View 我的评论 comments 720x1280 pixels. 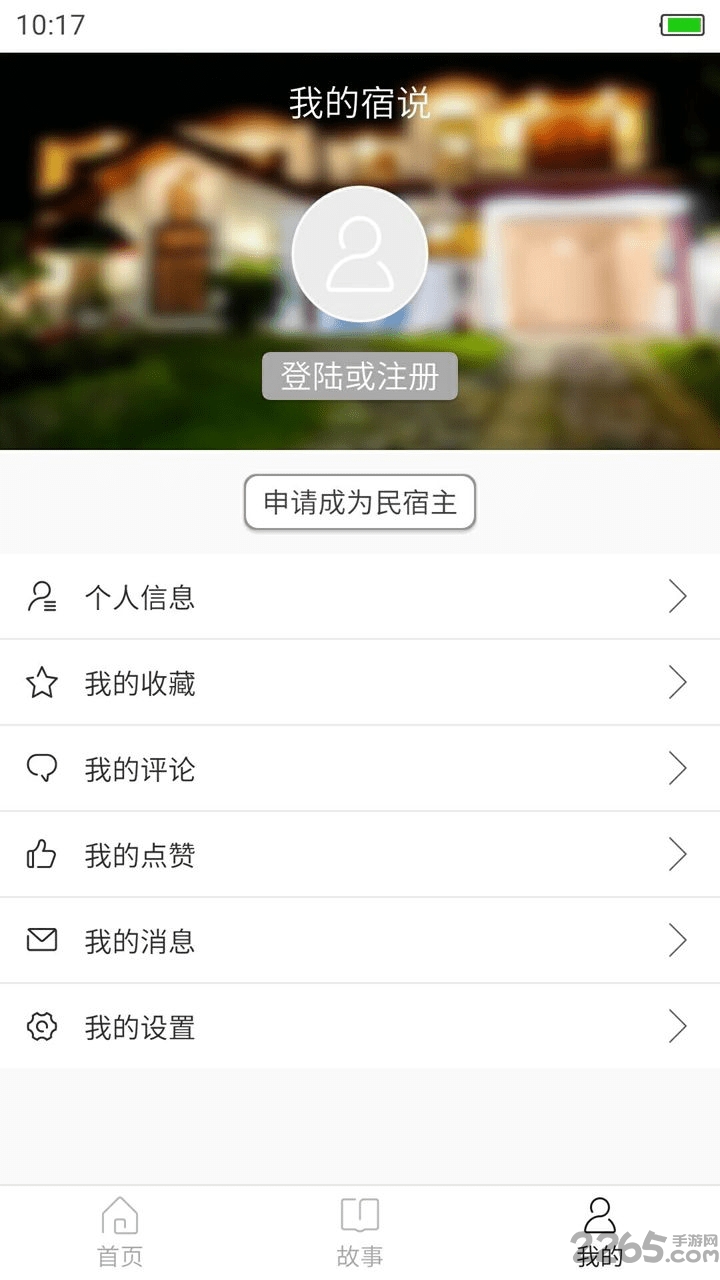coord(360,769)
